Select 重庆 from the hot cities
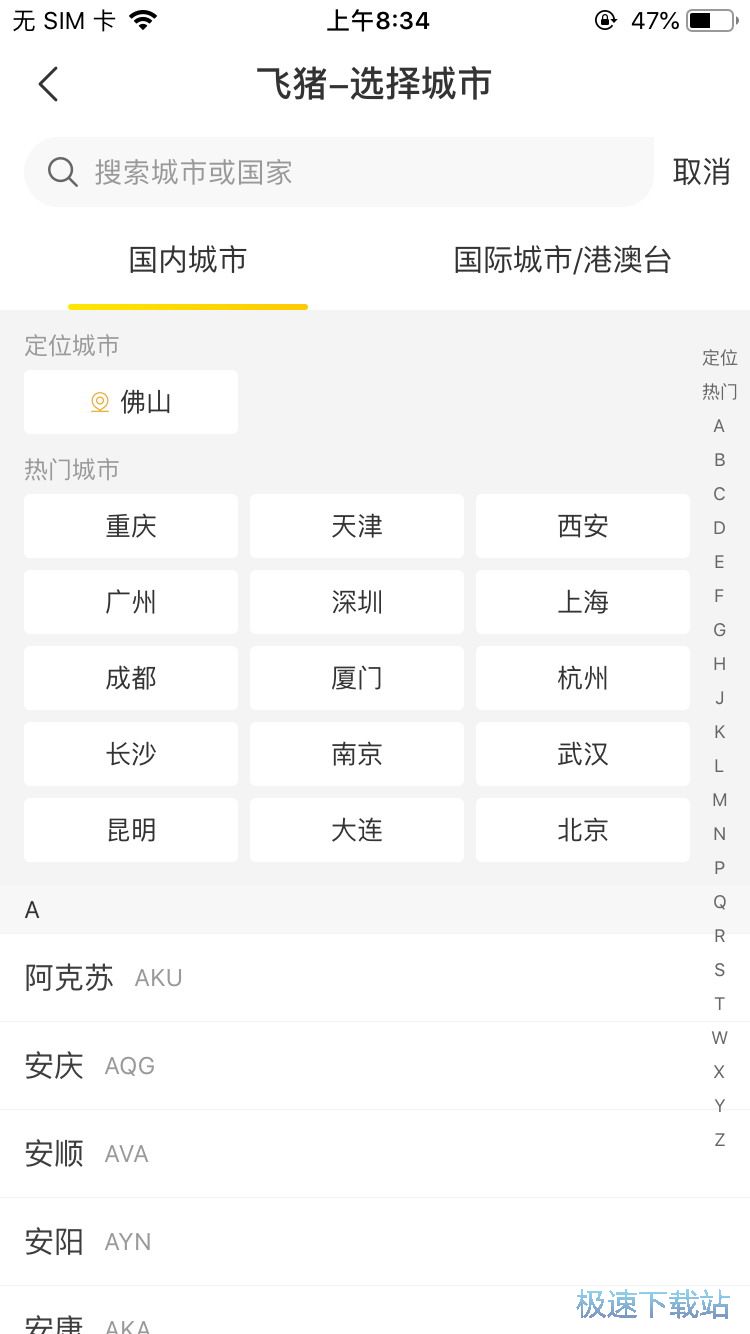Screen dimensions: 750x1334 [x=131, y=526]
